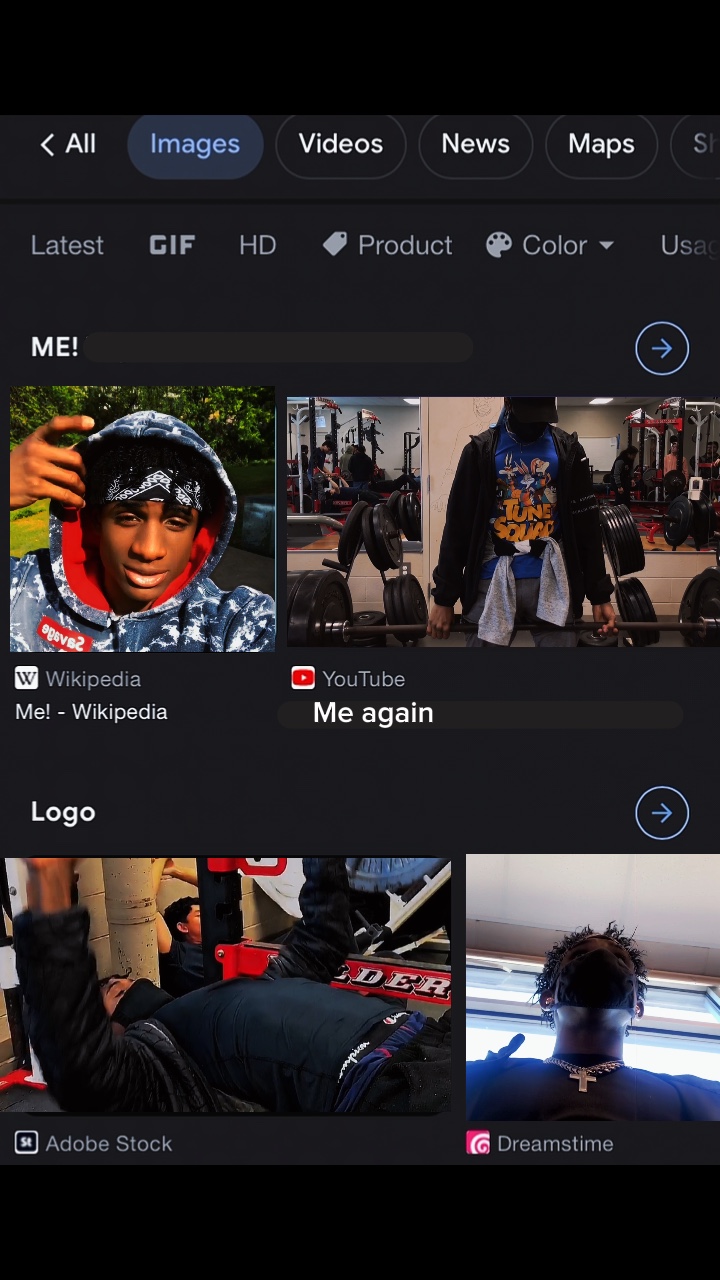This screenshot has width=720, height=1280.
Task: Switch to the News tab
Action: click(x=475, y=144)
